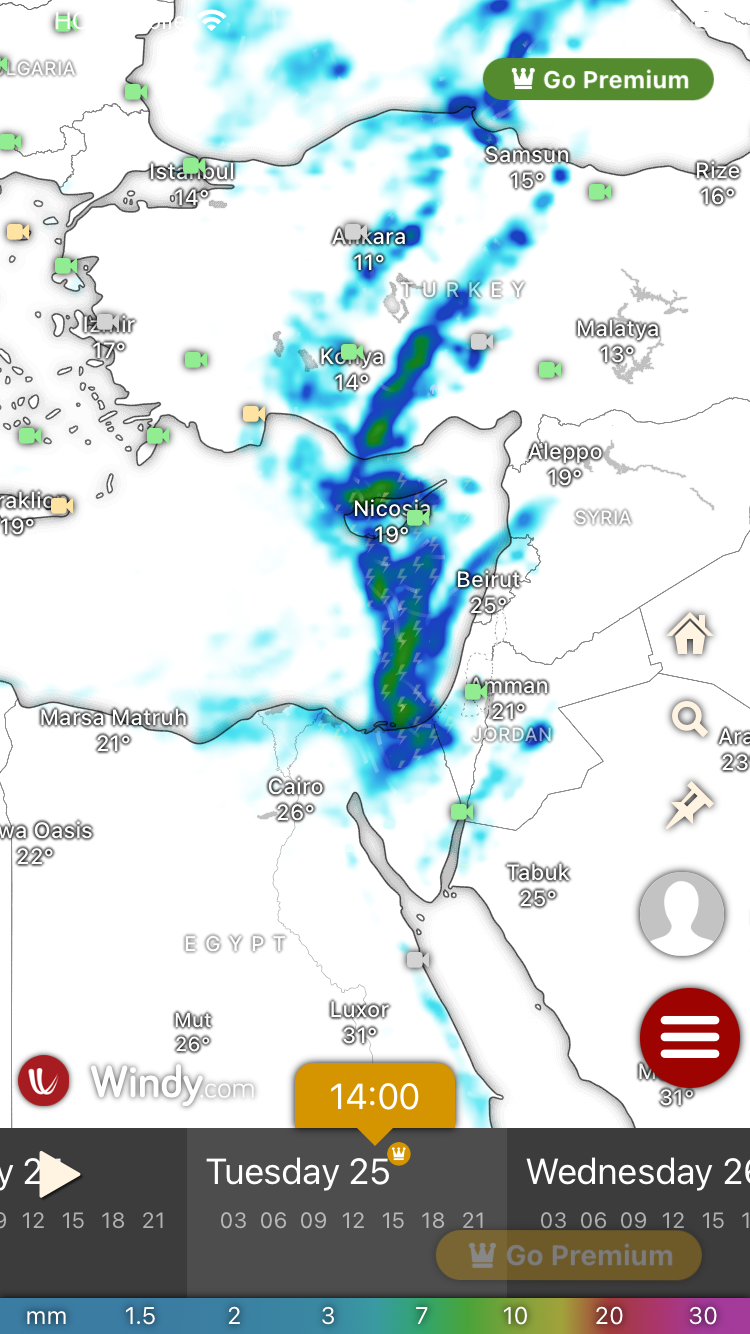The image size is (750, 1334).
Task: Show Aleppo weather details
Action: click(x=565, y=464)
